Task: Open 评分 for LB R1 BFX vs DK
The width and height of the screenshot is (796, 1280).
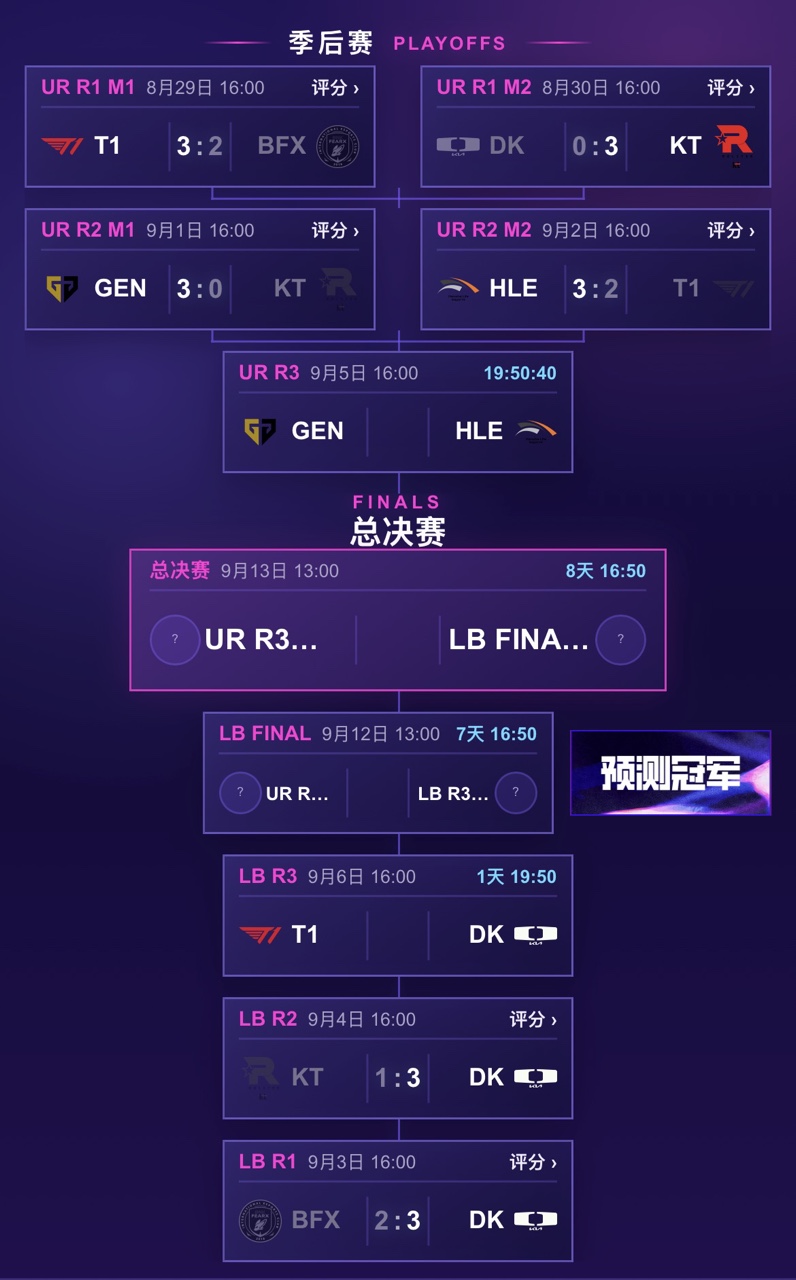Action: pos(533,1162)
